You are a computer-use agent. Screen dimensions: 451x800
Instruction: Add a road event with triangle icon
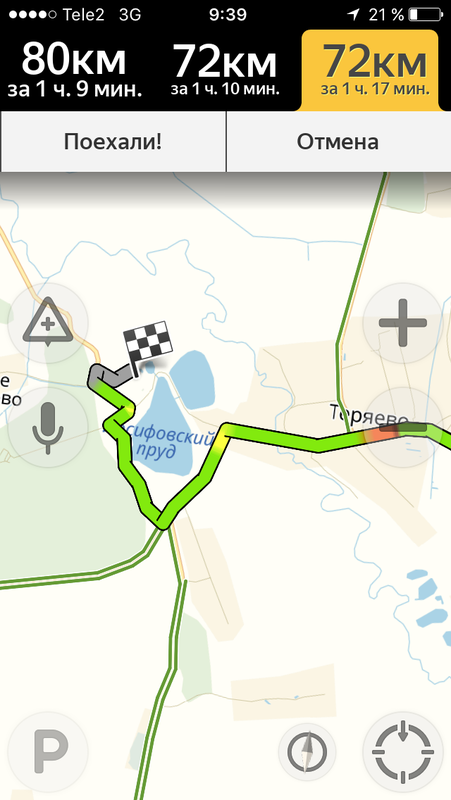tap(48, 323)
